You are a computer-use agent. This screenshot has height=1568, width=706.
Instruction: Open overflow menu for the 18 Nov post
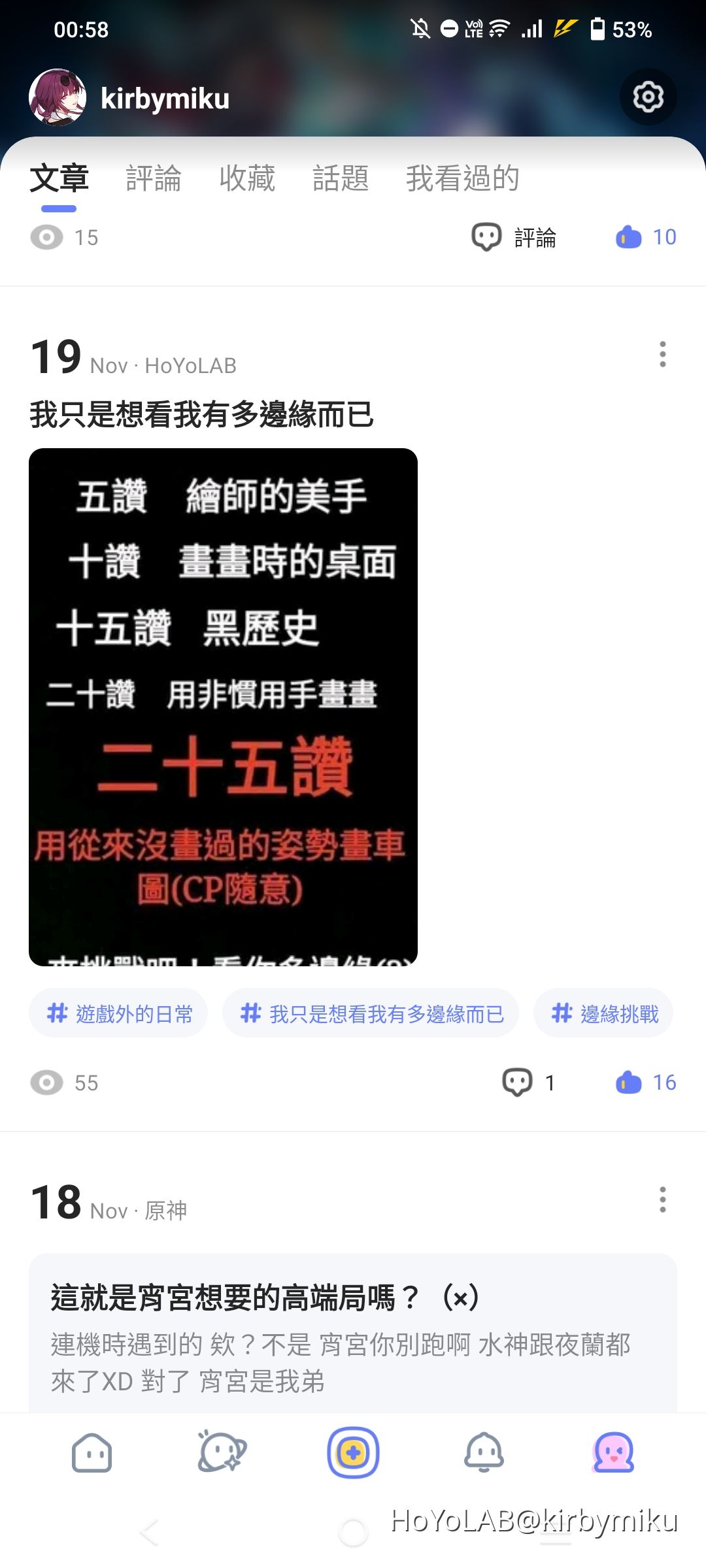click(x=662, y=1200)
